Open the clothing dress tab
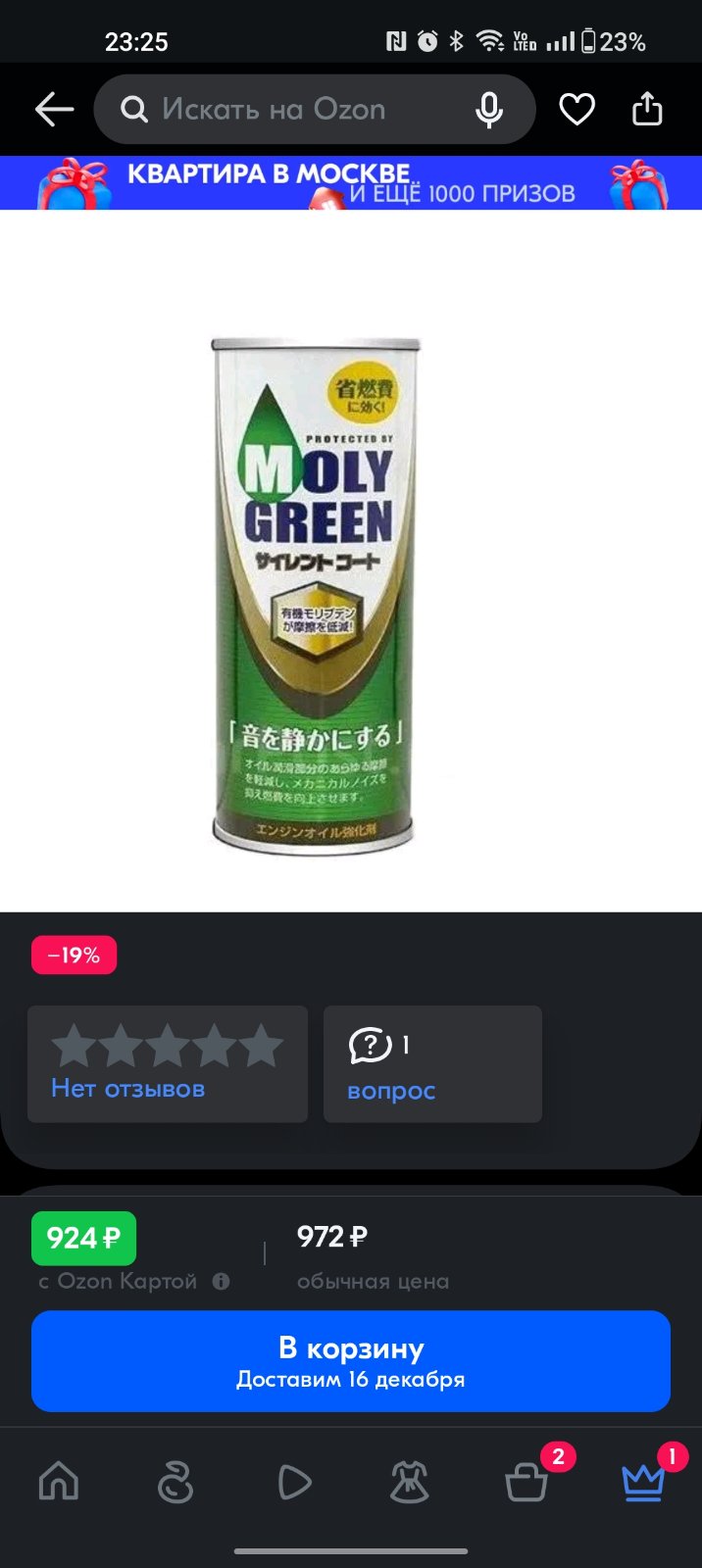 [x=410, y=1482]
